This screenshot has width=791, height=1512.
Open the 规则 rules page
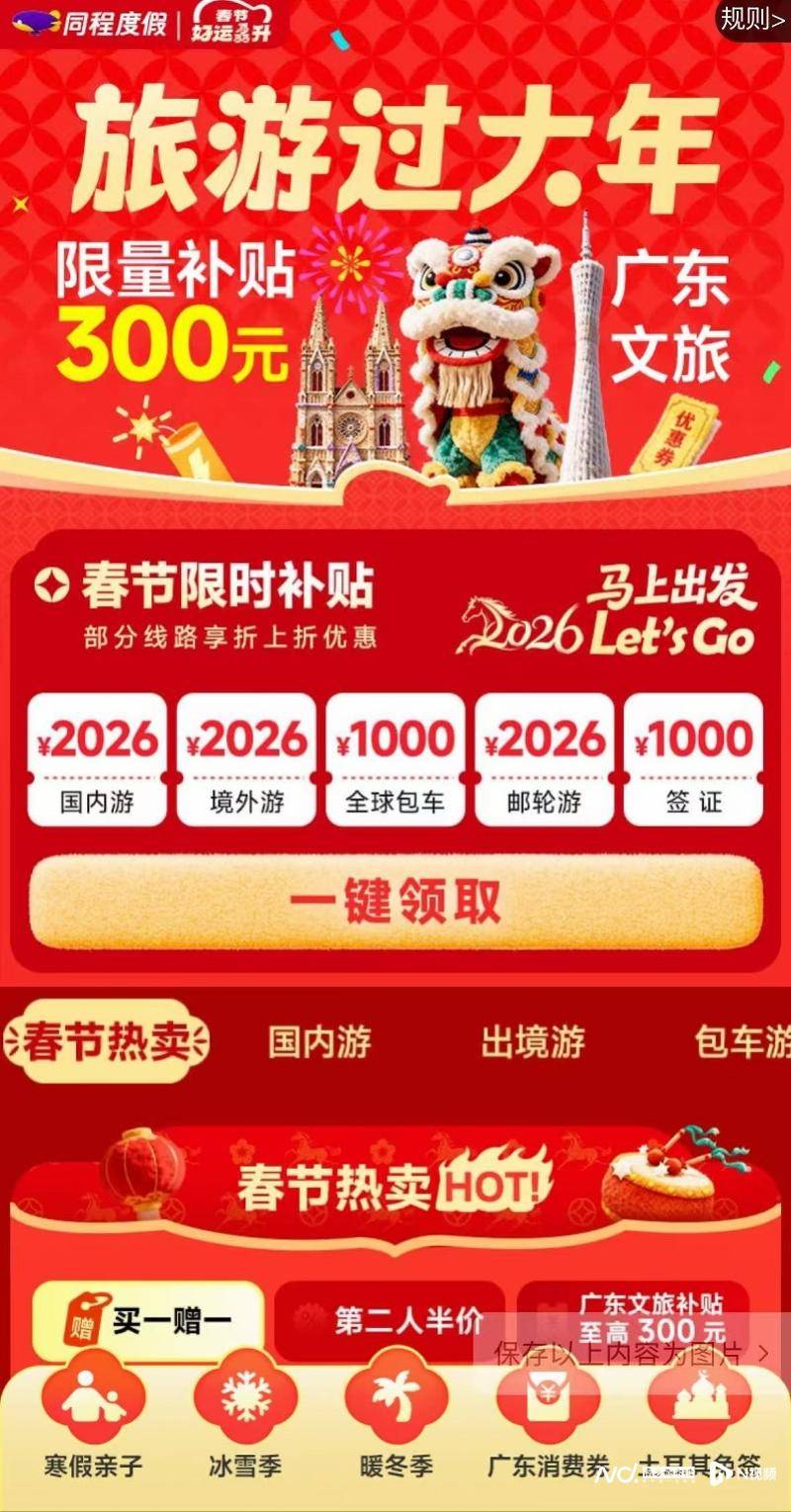click(750, 19)
